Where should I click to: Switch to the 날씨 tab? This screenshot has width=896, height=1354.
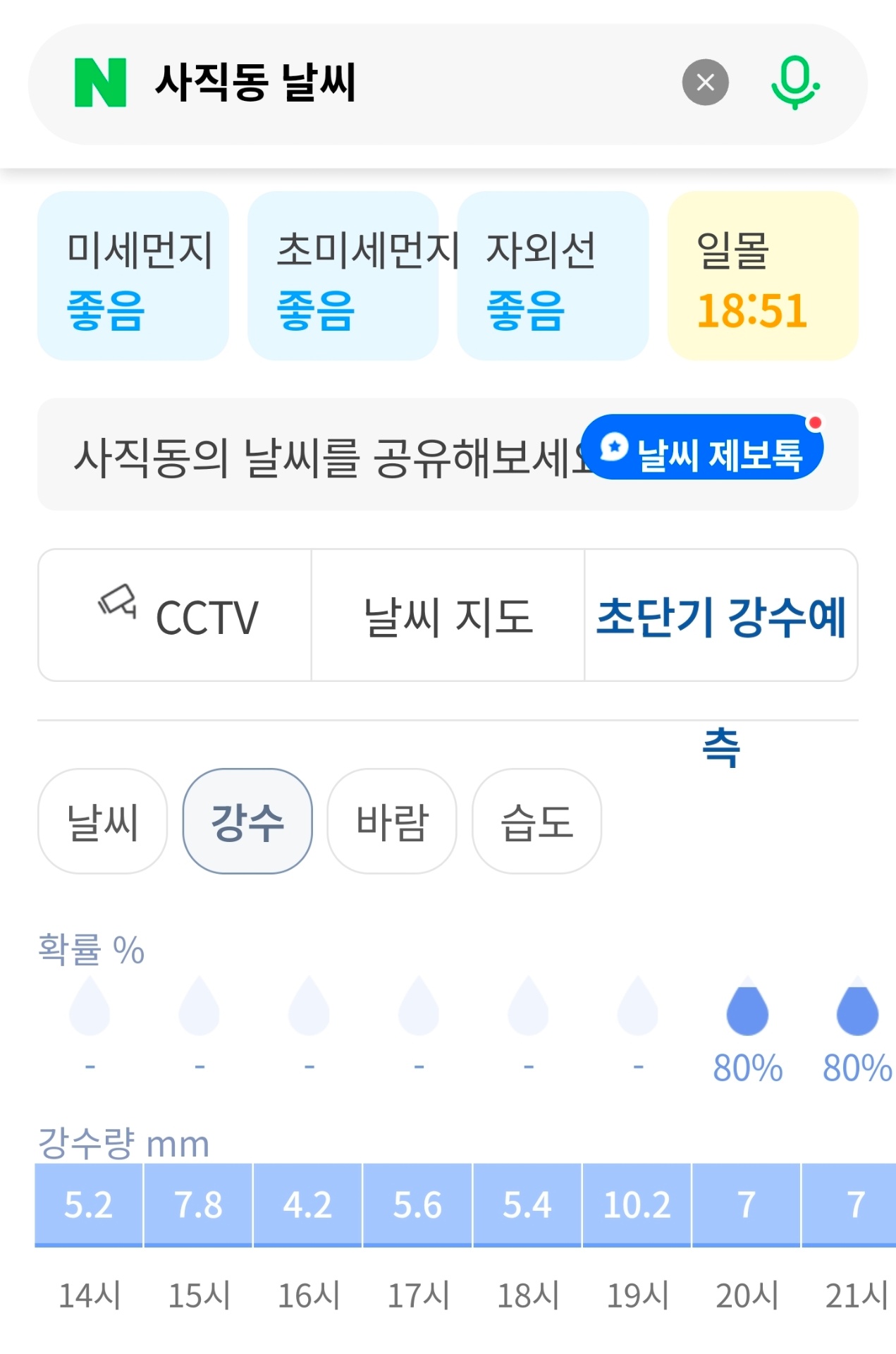(x=103, y=822)
